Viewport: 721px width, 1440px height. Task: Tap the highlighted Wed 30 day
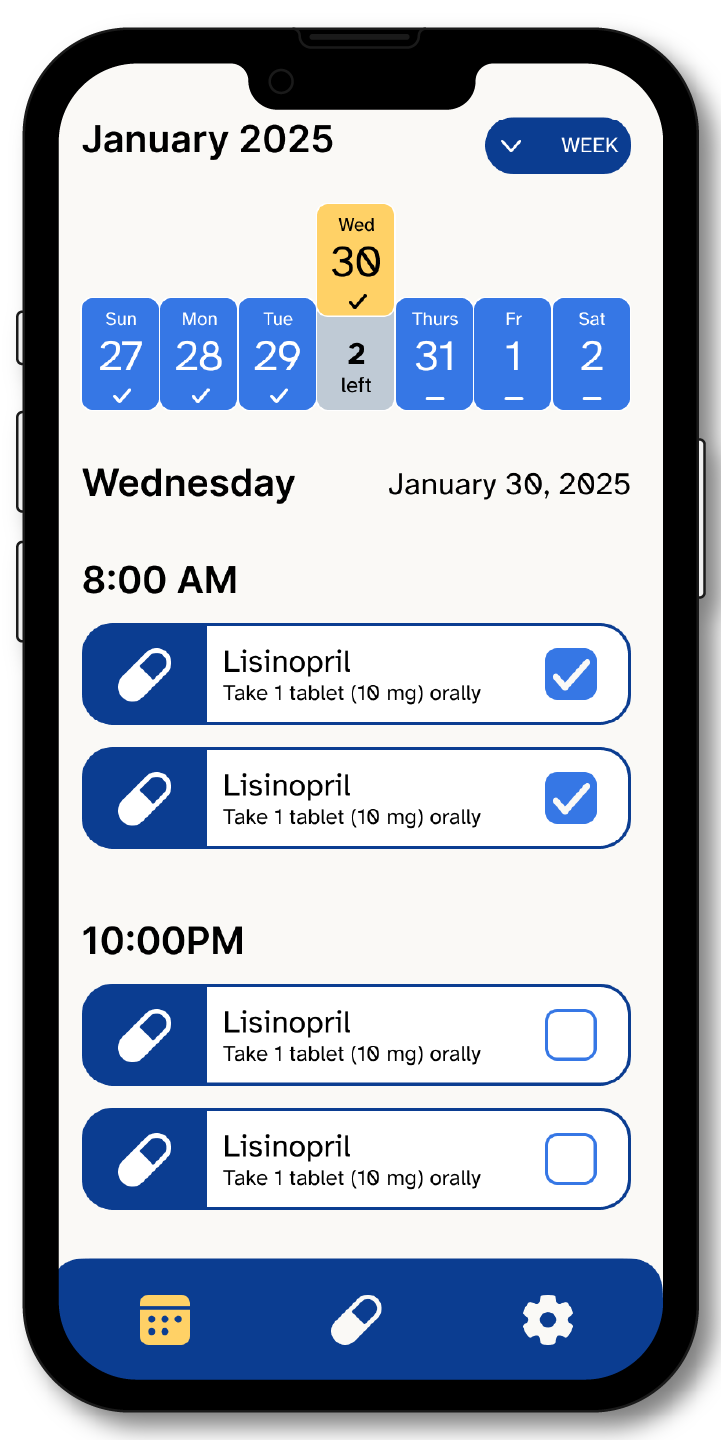coord(356,260)
